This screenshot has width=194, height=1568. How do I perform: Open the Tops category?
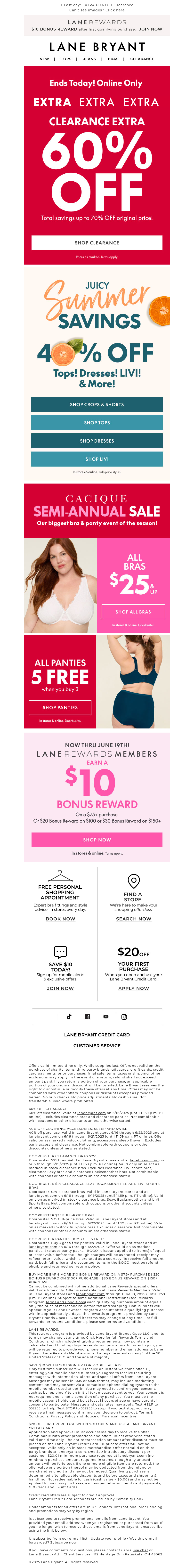click(66, 59)
